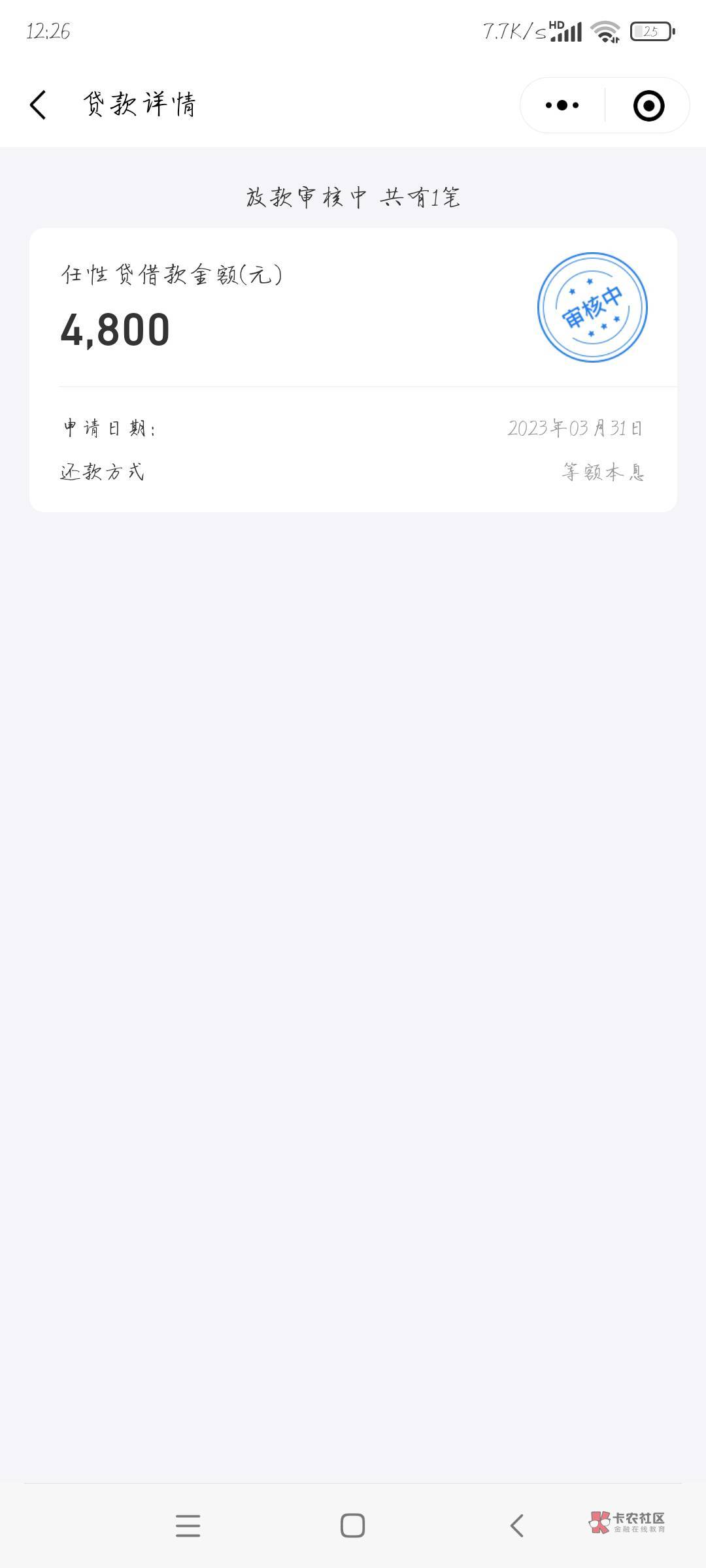Open the system recent apps menu

click(x=188, y=1526)
